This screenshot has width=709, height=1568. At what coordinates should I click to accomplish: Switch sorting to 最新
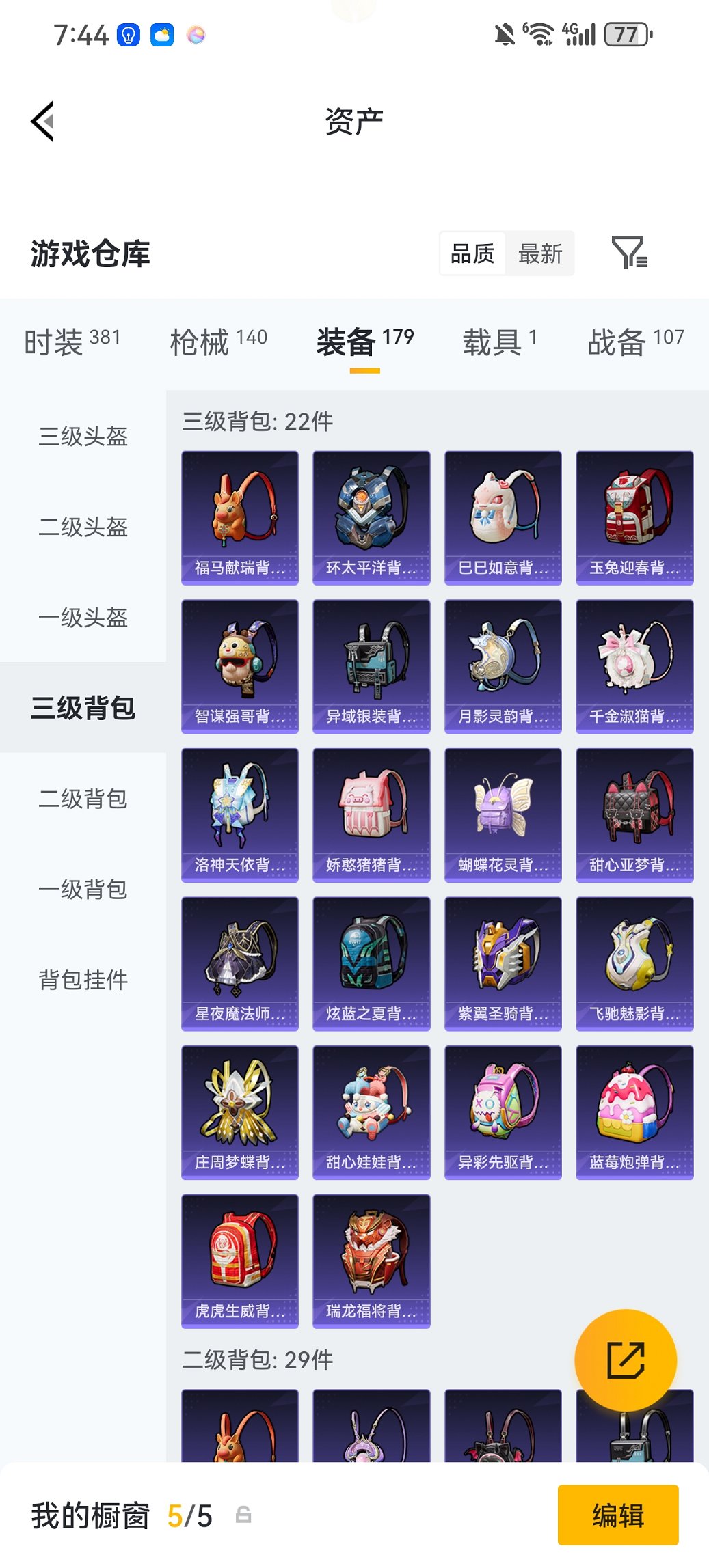click(541, 253)
